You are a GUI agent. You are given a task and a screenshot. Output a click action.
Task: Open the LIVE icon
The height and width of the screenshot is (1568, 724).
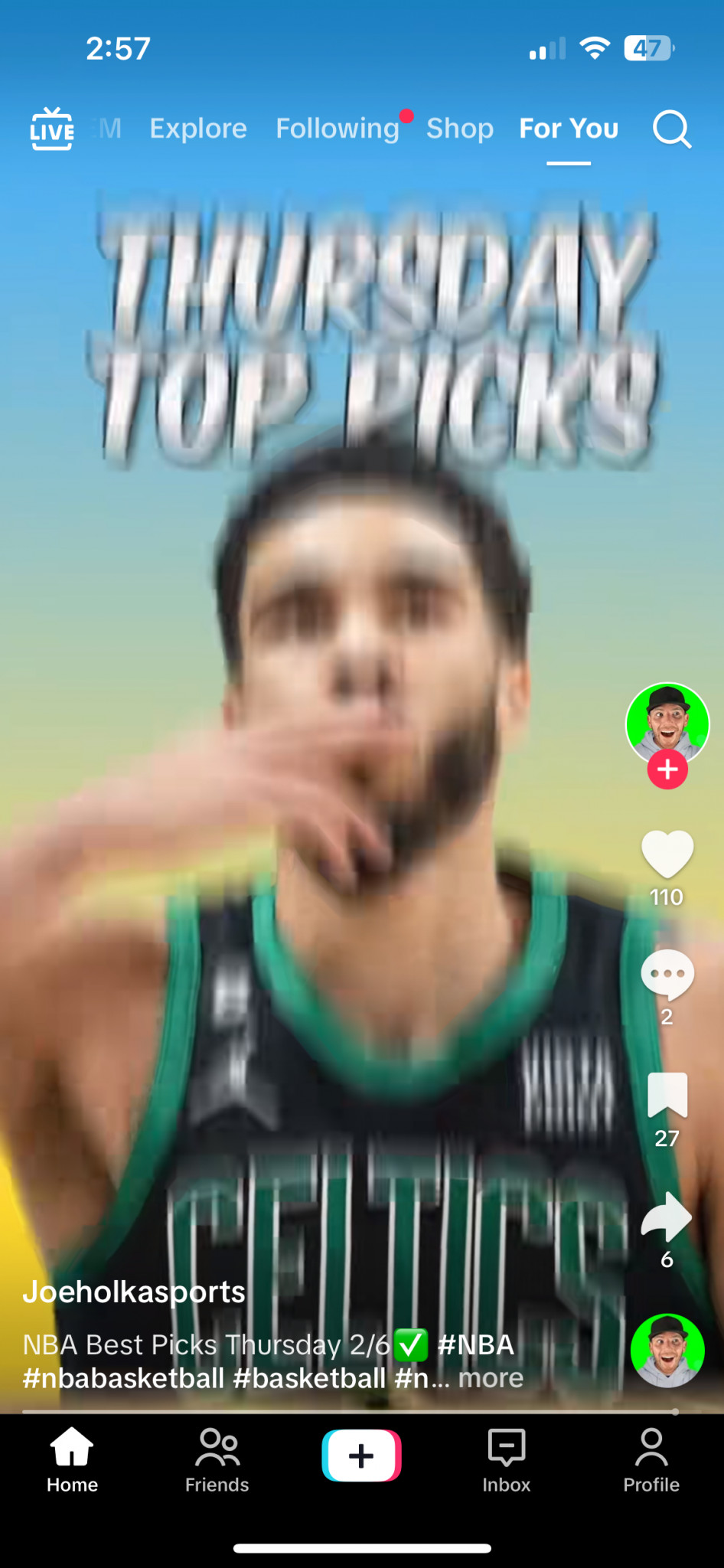coord(52,129)
